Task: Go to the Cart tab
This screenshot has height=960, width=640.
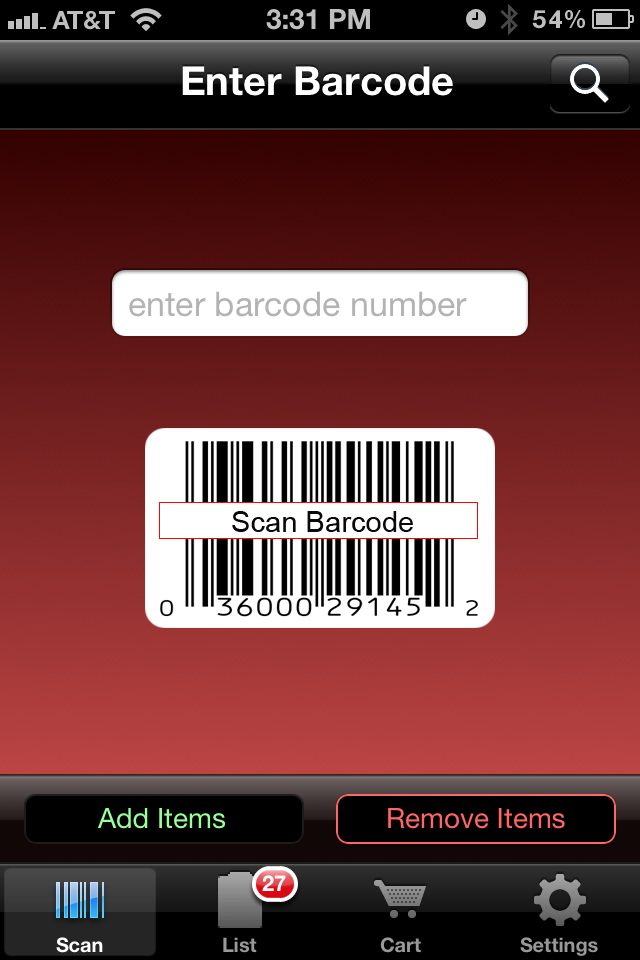Action: 400,913
